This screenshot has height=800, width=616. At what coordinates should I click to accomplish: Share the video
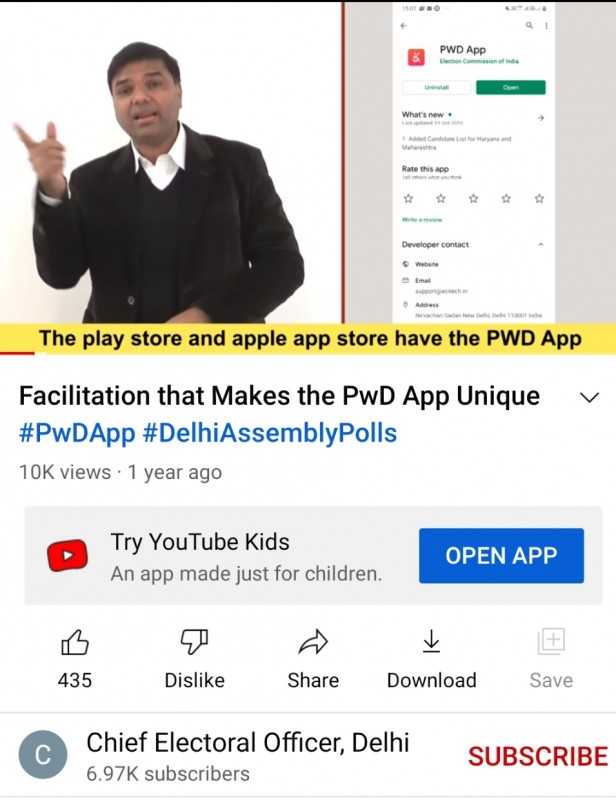[x=313, y=657]
